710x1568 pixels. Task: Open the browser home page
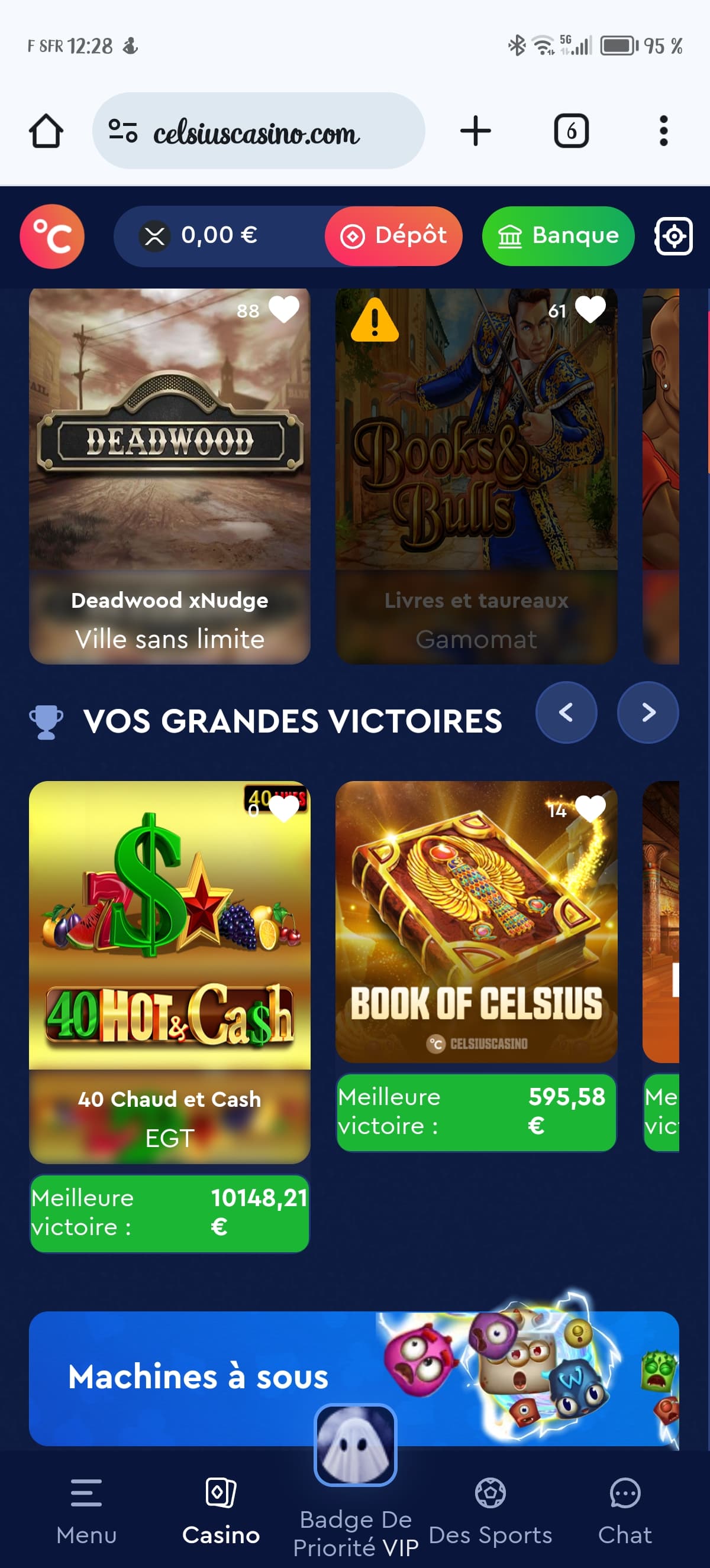click(x=46, y=131)
